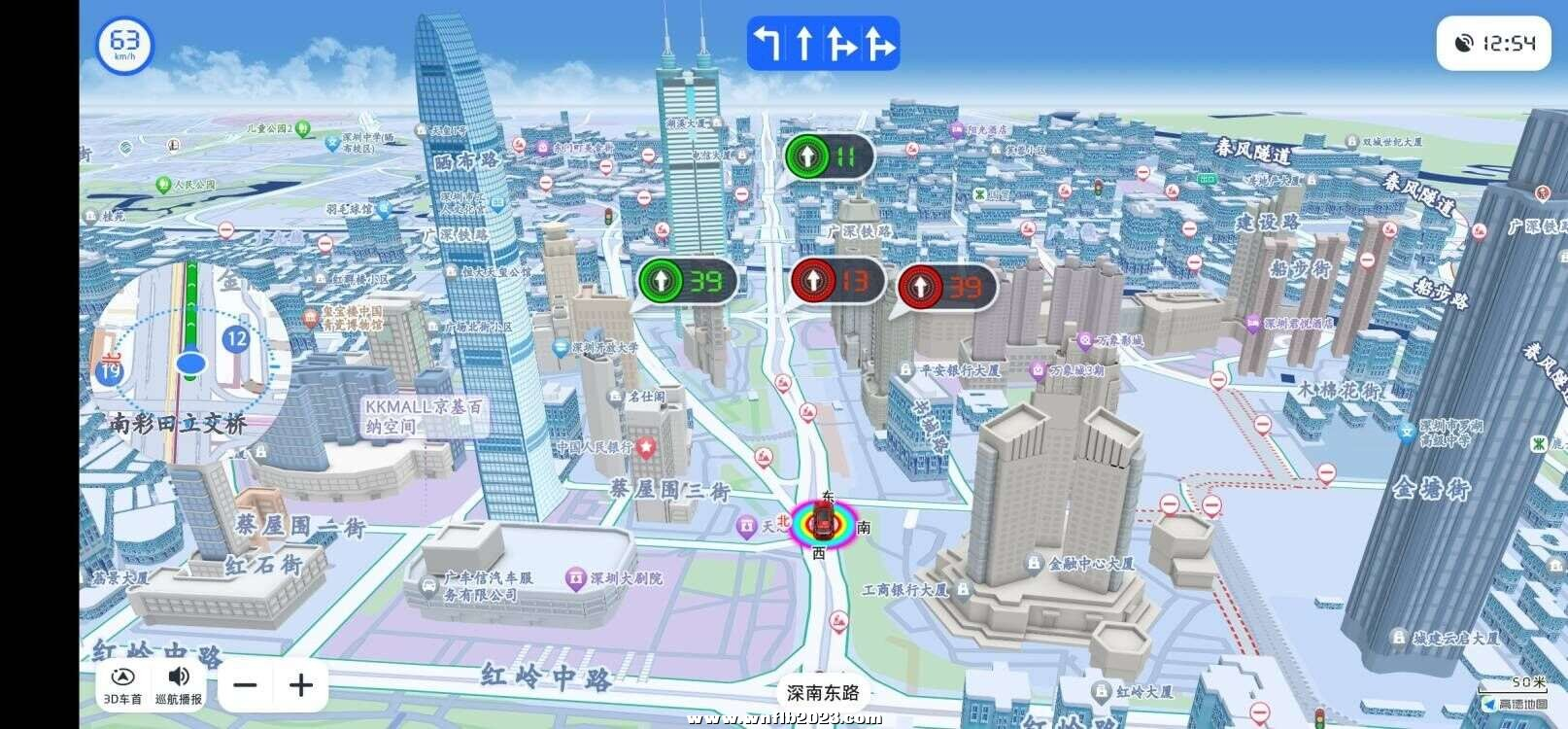
Task: Tap the 12:54 time button
Action: tap(1493, 43)
